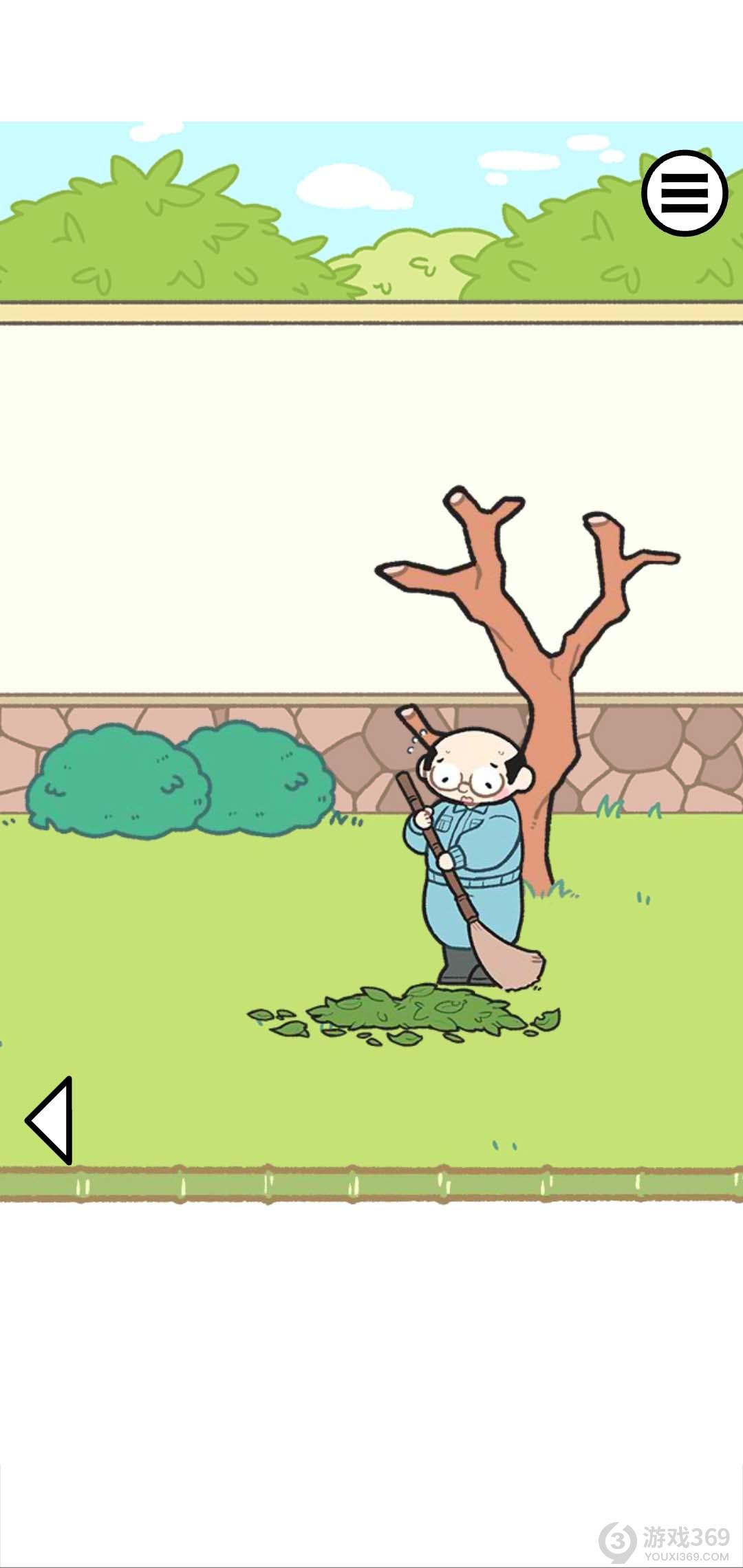
Task: Tap the left arrow to go back
Action: click(52, 1120)
